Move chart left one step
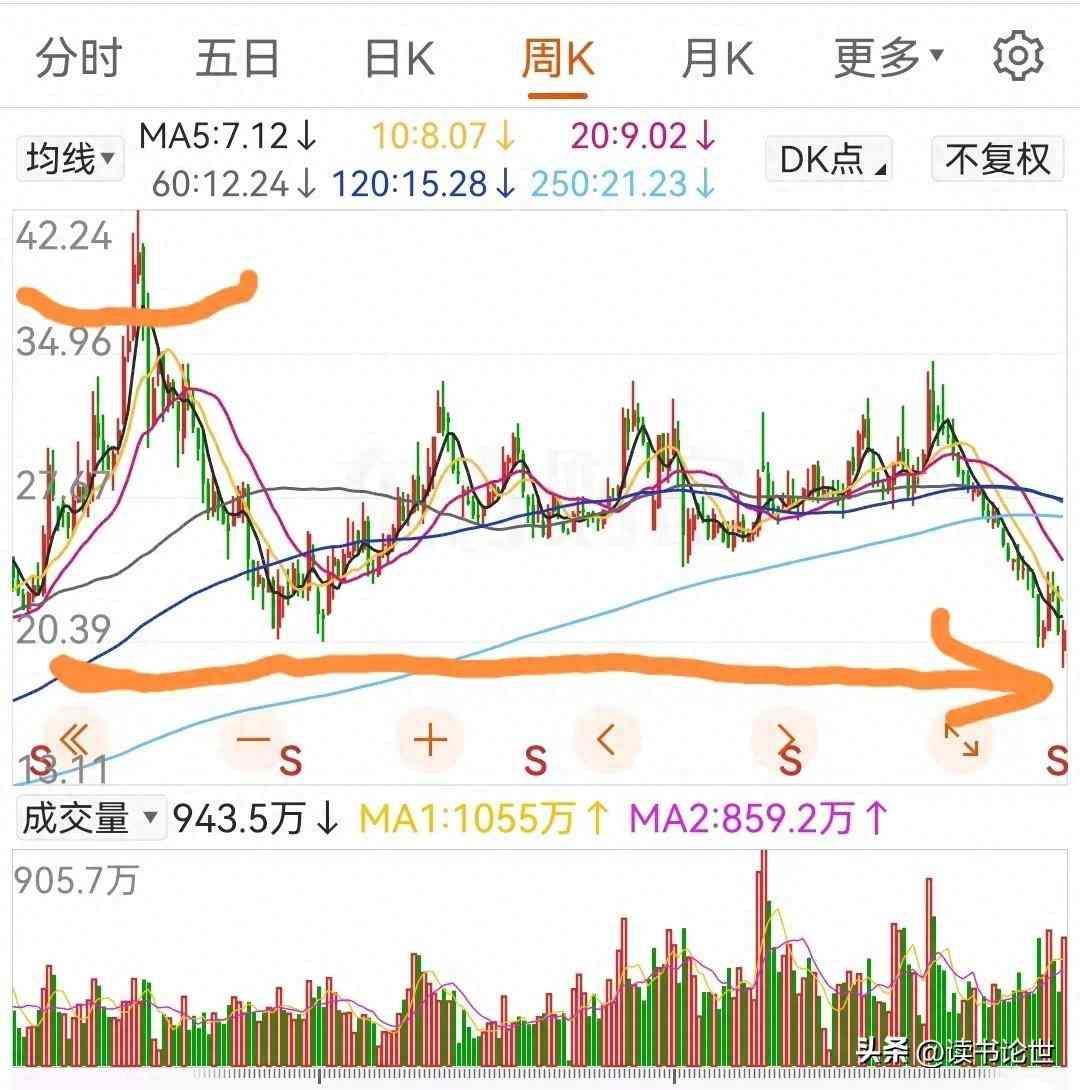Image resolution: width=1080 pixels, height=1090 pixels. coord(606,740)
